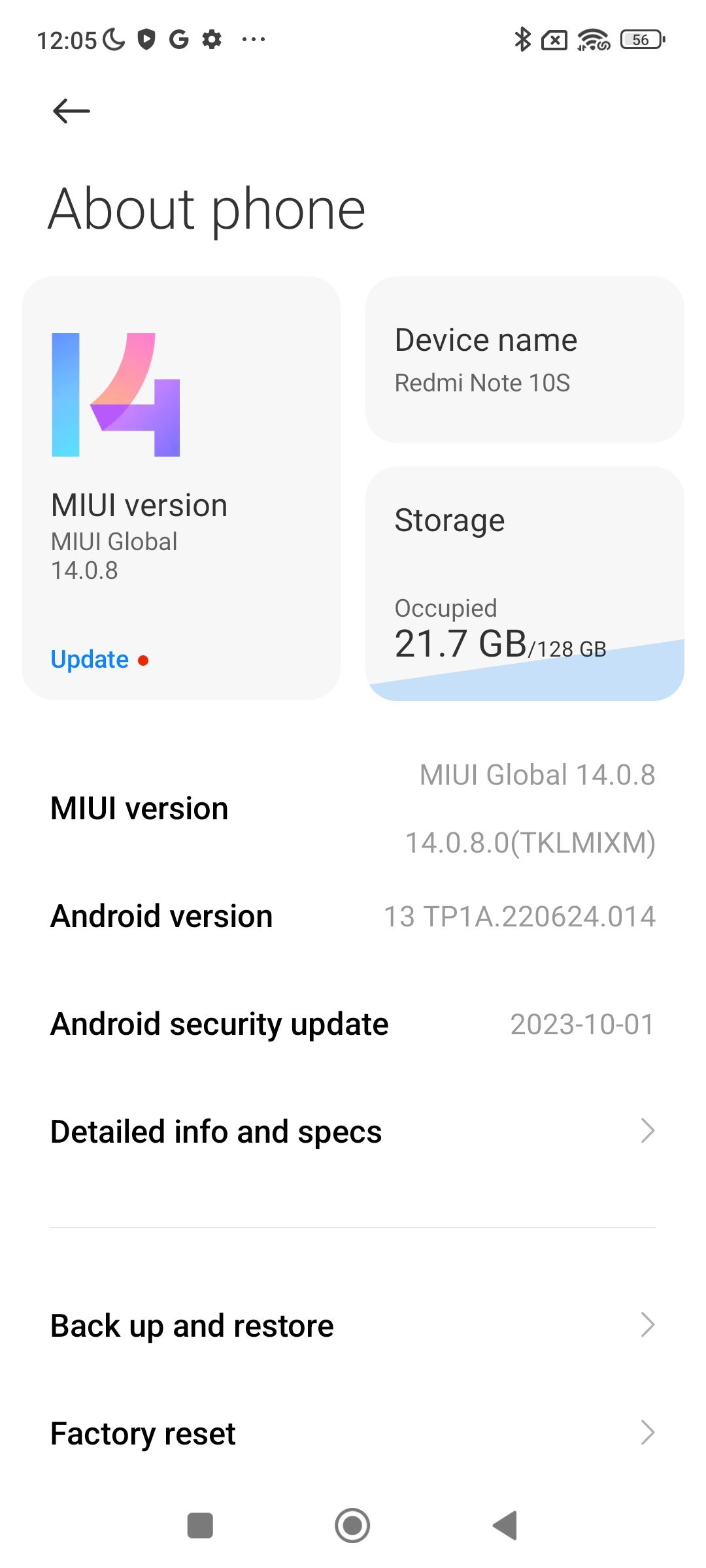This screenshot has width=706, height=1568.
Task: Tap the Android security update row
Action: pyautogui.click(x=353, y=1023)
